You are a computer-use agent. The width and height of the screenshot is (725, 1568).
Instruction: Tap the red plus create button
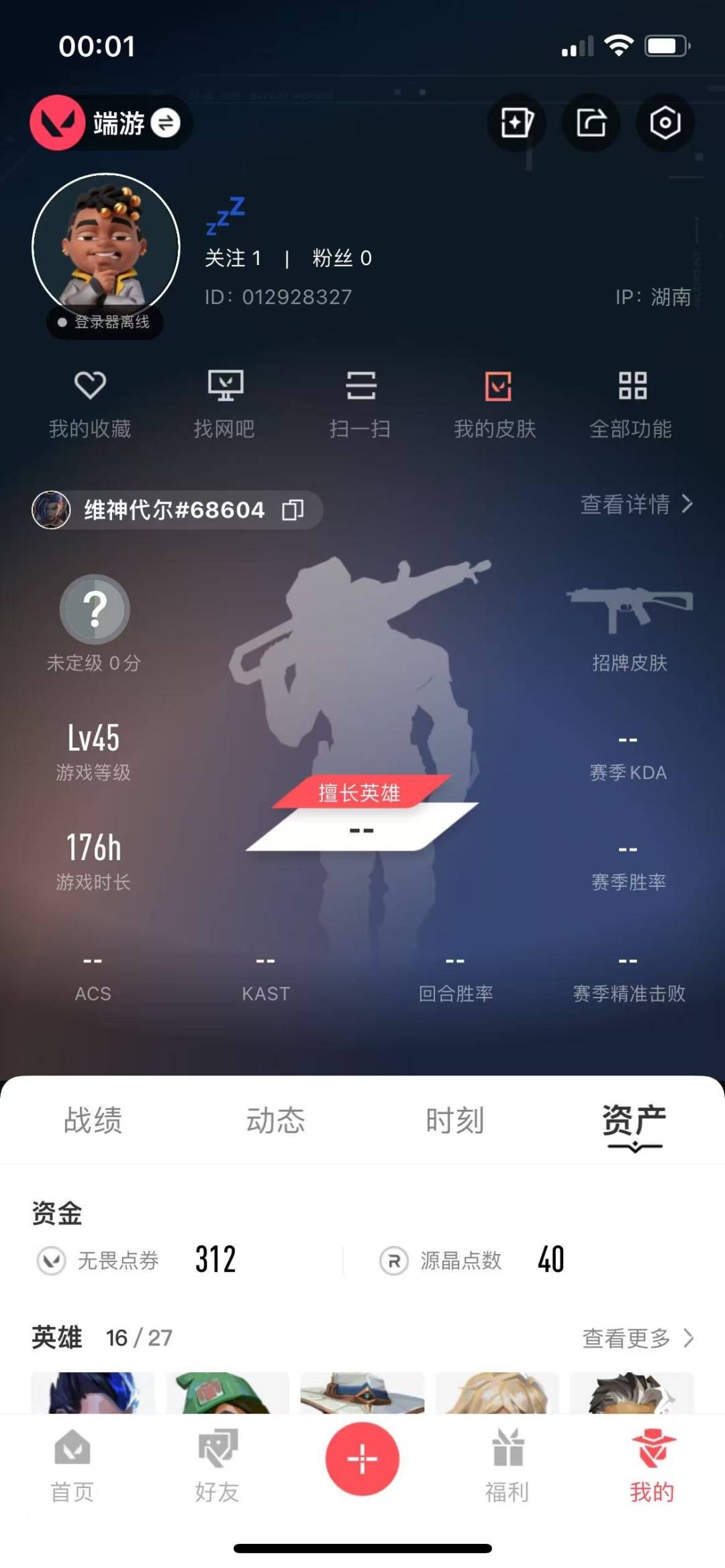tap(362, 1459)
